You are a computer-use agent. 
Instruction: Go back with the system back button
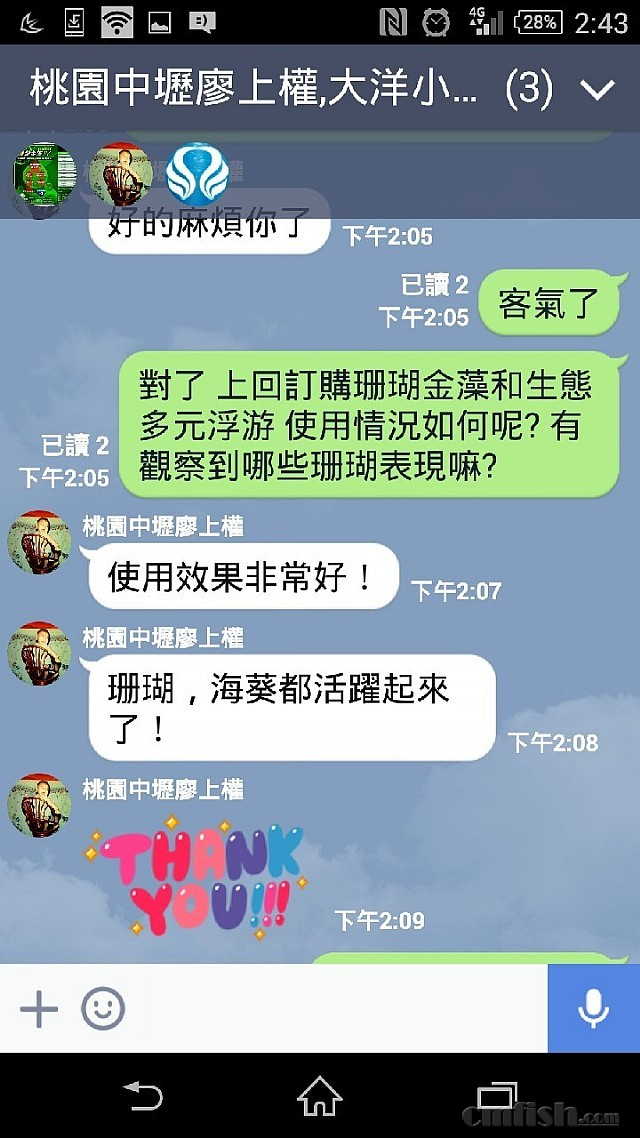142,1096
